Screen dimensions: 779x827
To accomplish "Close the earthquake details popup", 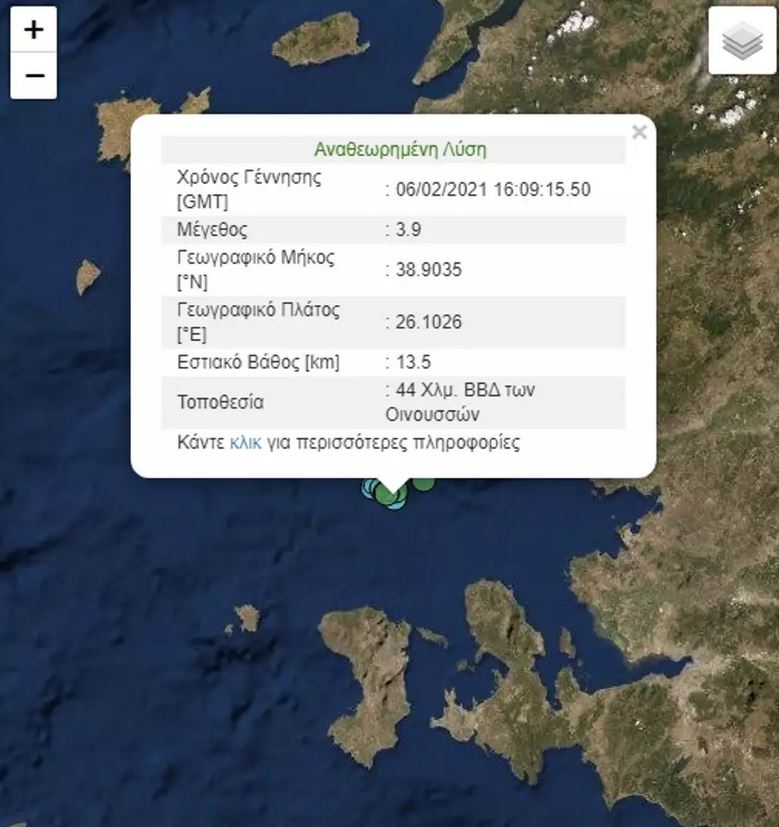I will pos(640,132).
